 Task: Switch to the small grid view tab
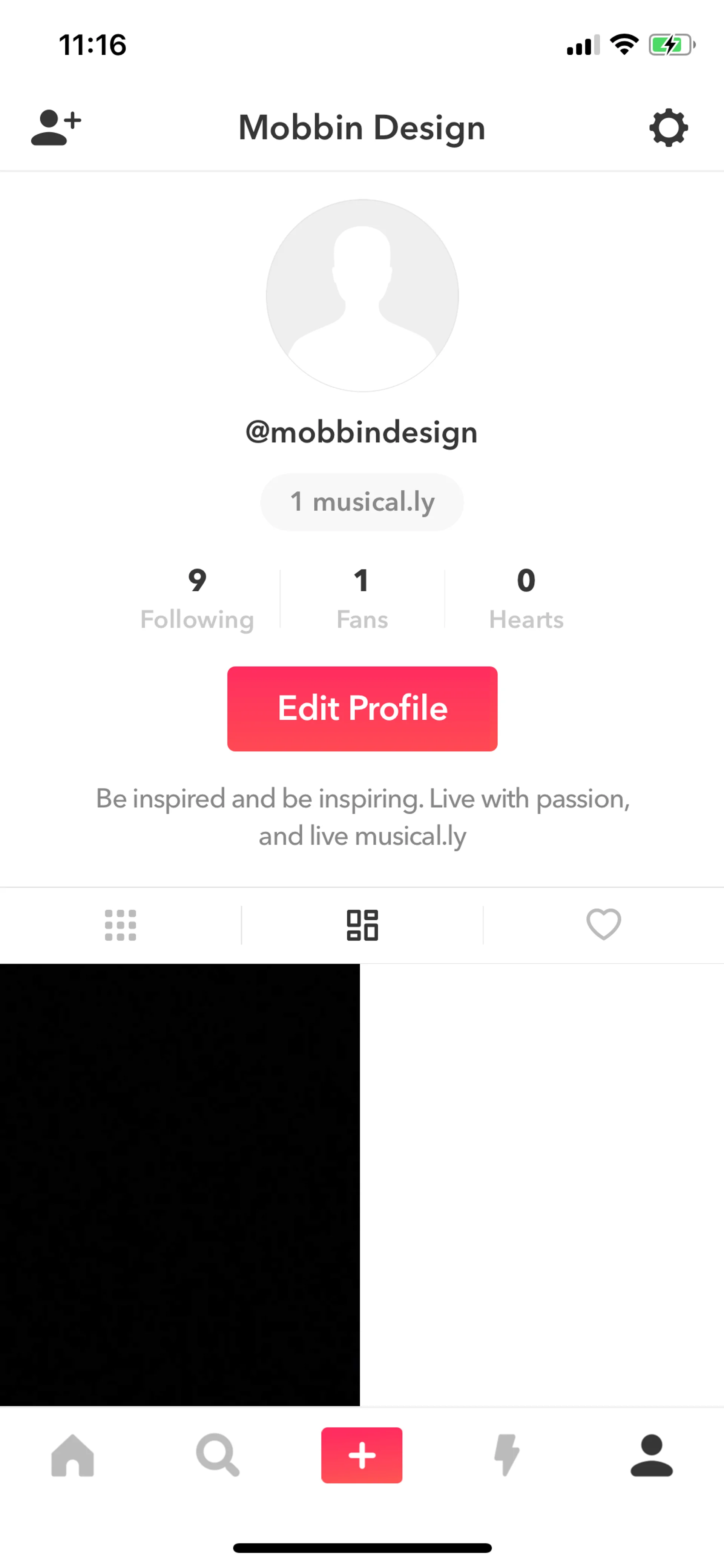click(x=120, y=925)
